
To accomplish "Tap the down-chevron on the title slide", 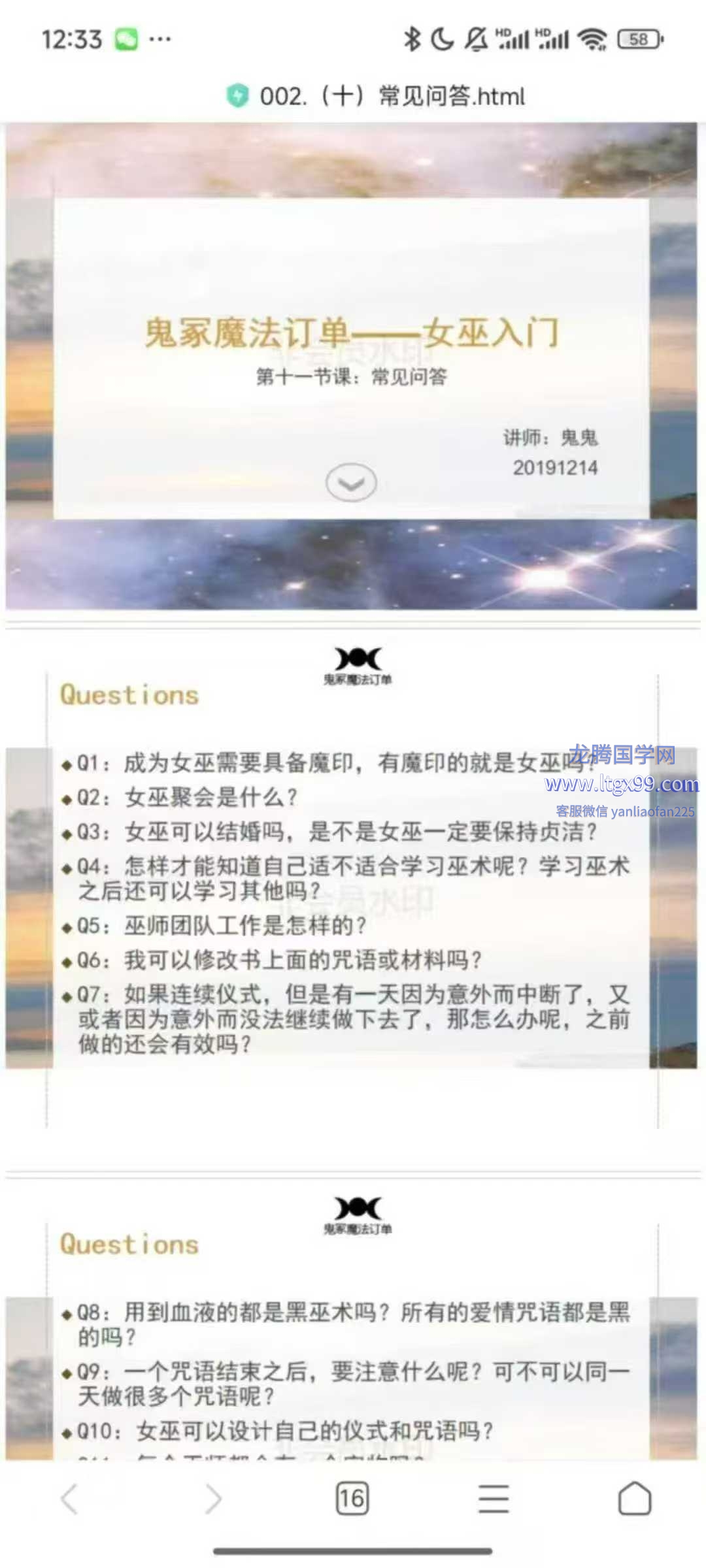I will click(351, 483).
